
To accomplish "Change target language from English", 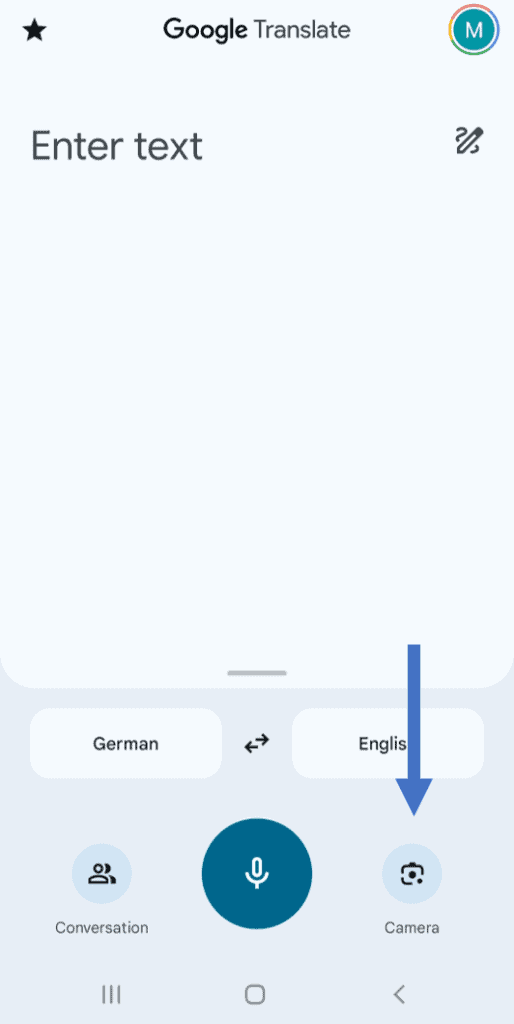I will coord(388,743).
